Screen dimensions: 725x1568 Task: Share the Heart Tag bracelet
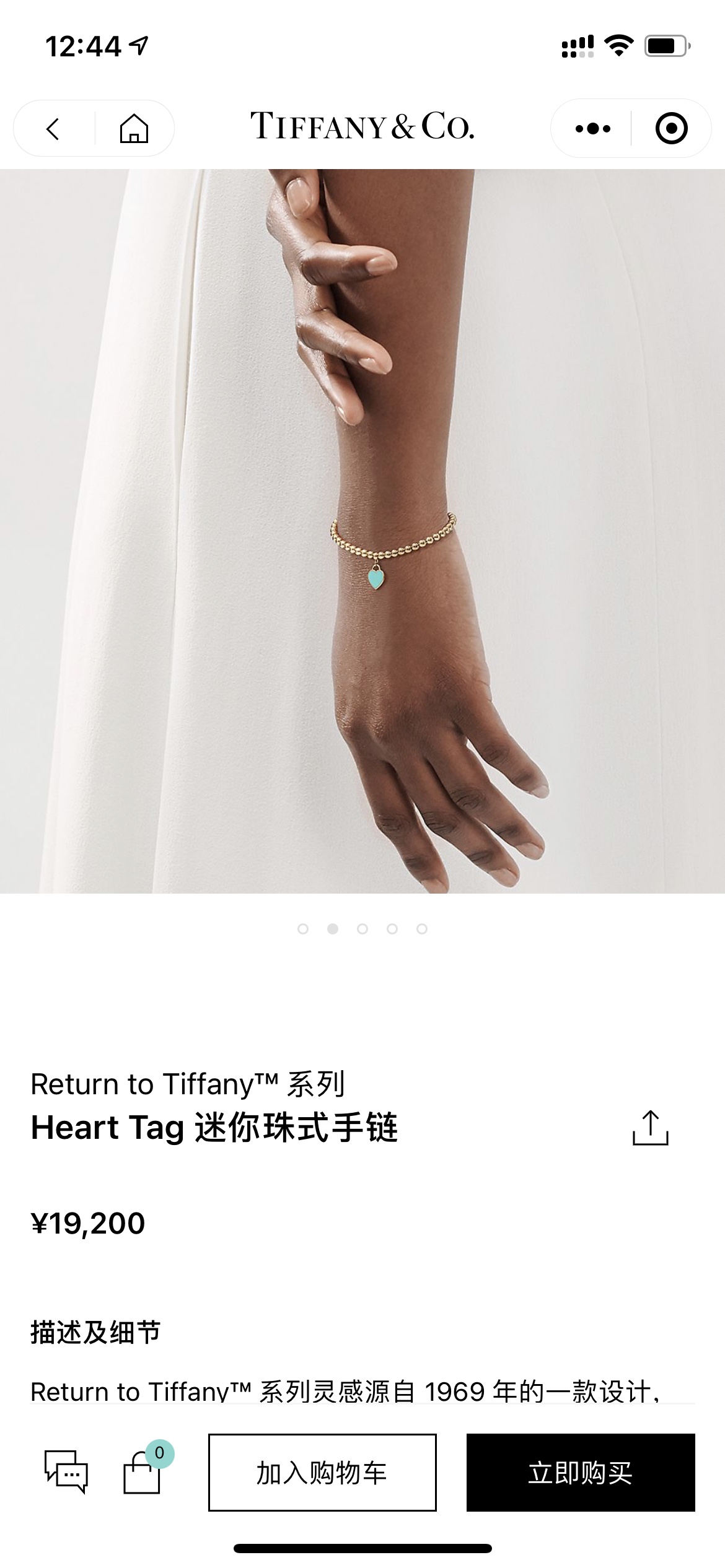click(650, 1128)
